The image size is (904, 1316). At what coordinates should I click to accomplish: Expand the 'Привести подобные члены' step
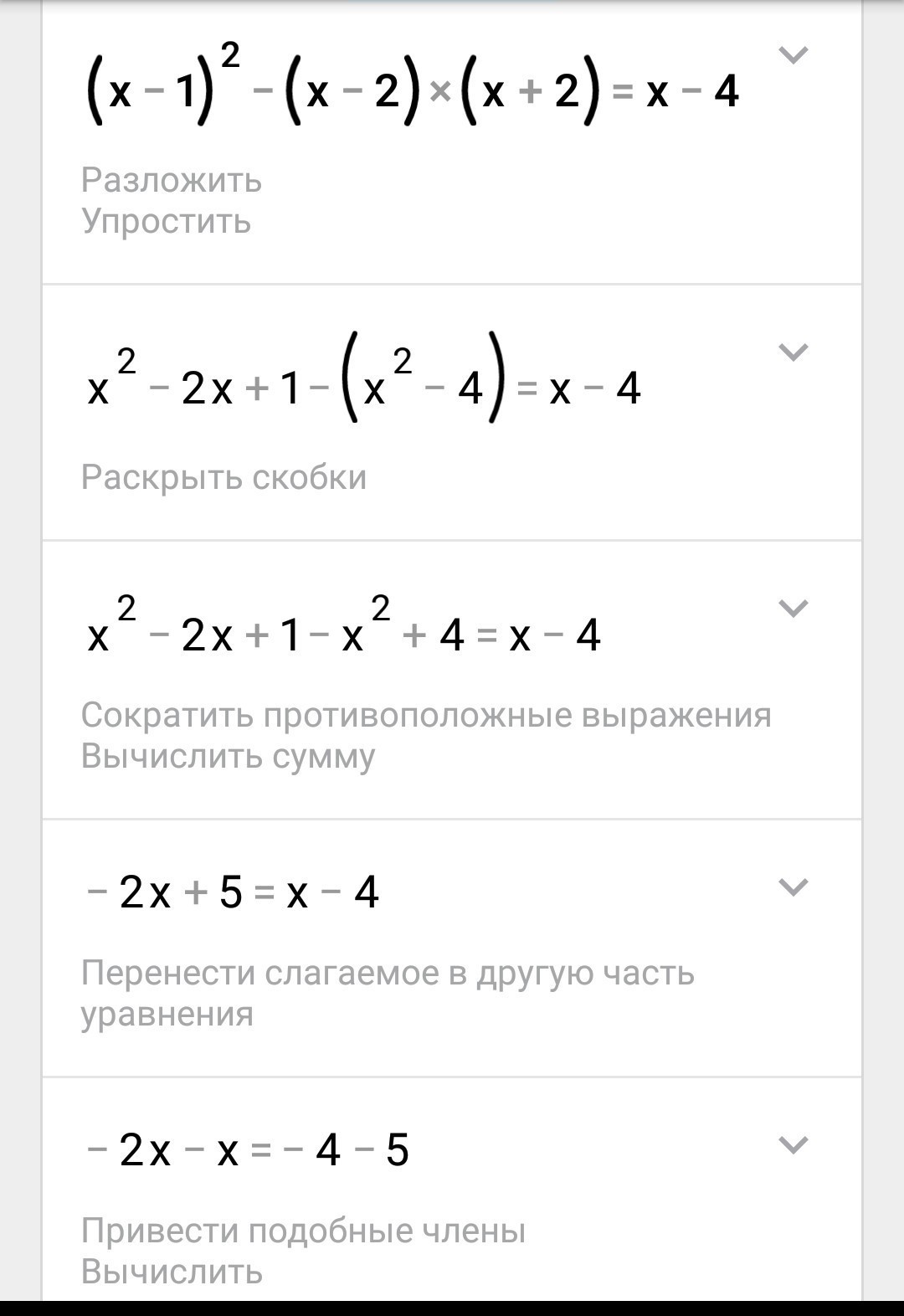[793, 1144]
